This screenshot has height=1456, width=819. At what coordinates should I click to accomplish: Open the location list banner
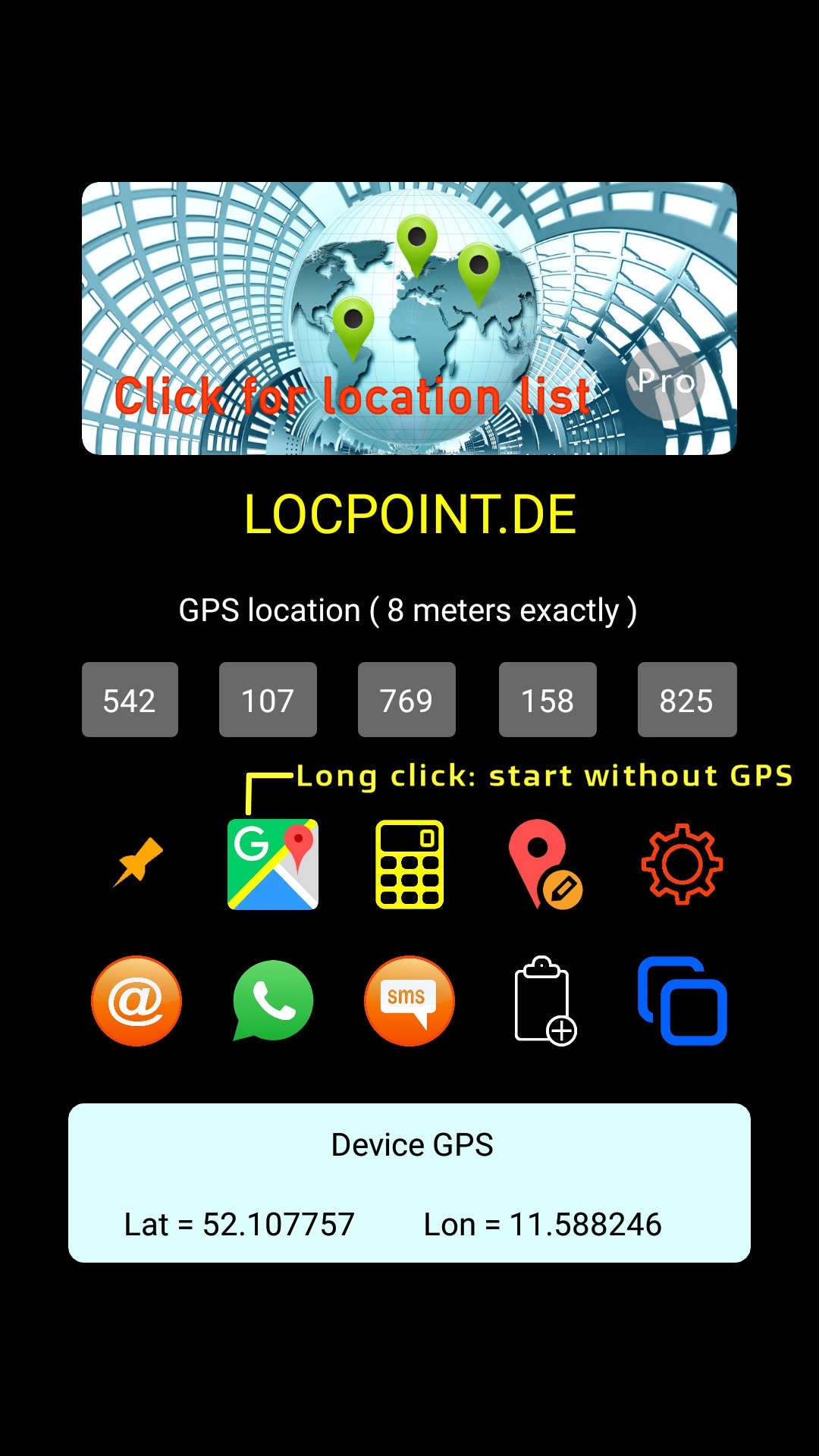coord(409,318)
